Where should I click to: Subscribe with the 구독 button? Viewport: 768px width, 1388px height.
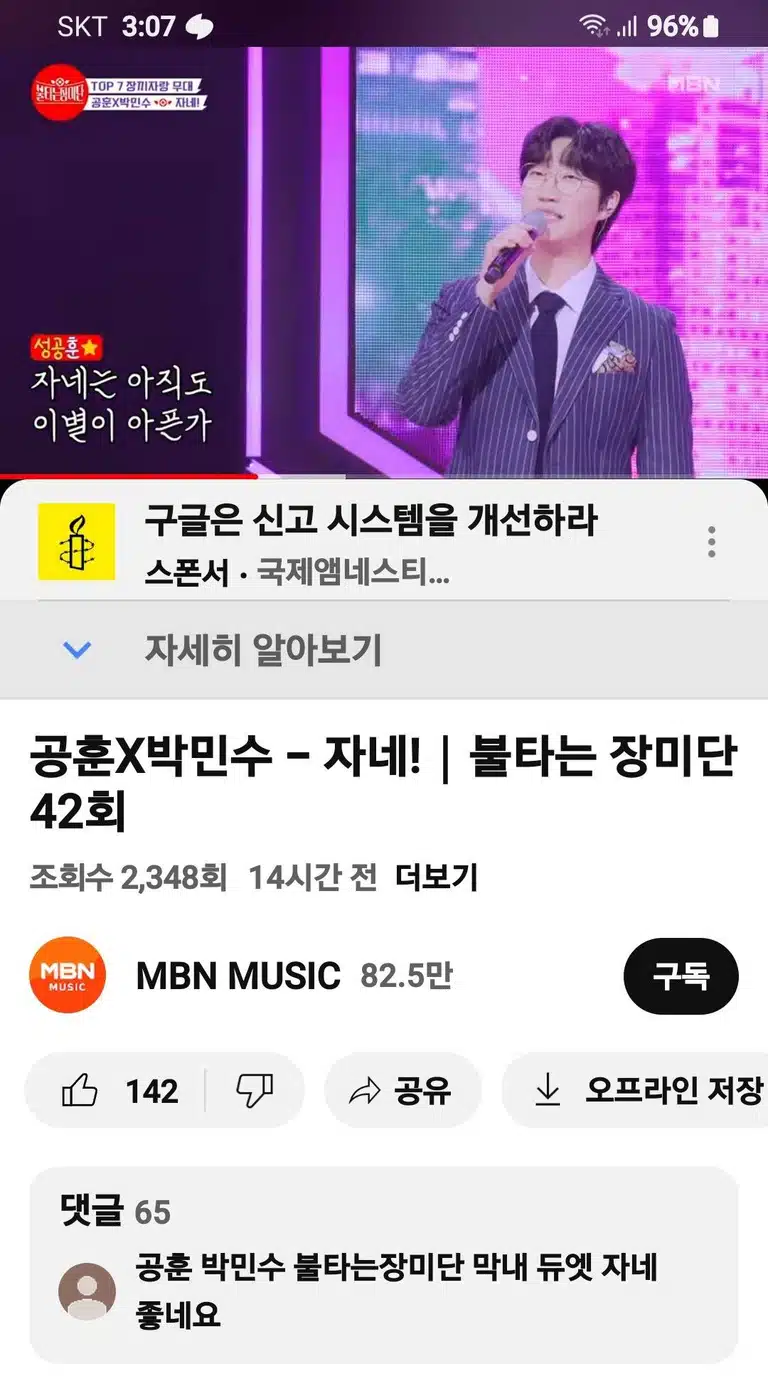[681, 976]
